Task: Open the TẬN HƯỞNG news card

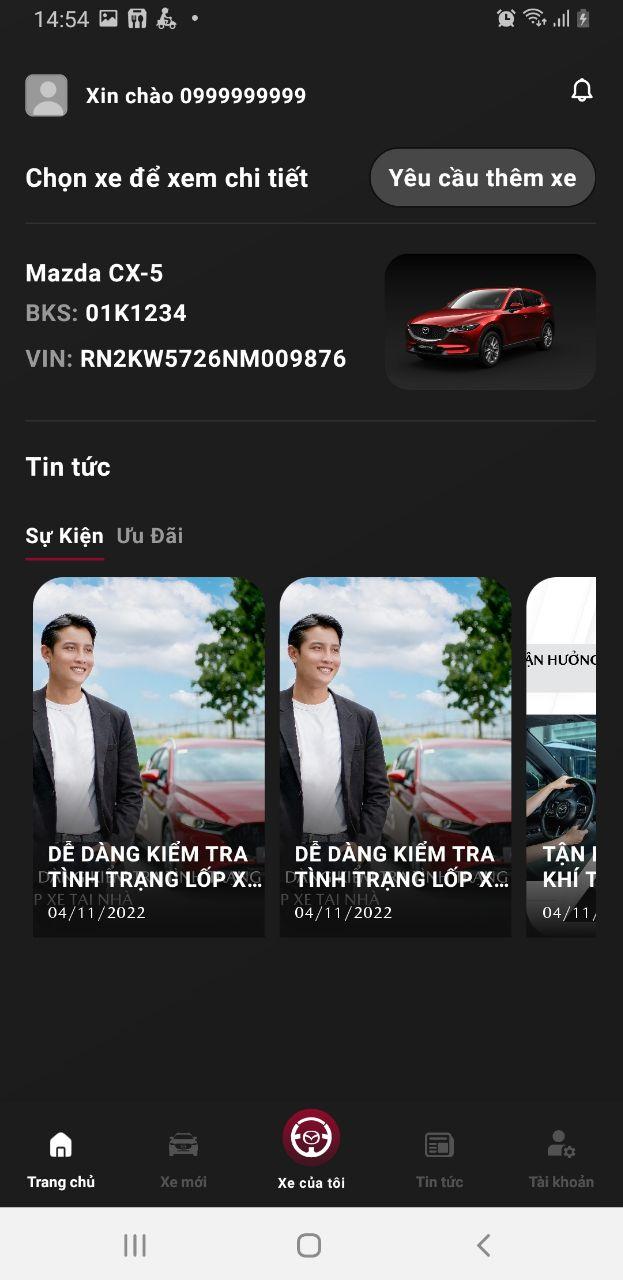Action: [561, 756]
